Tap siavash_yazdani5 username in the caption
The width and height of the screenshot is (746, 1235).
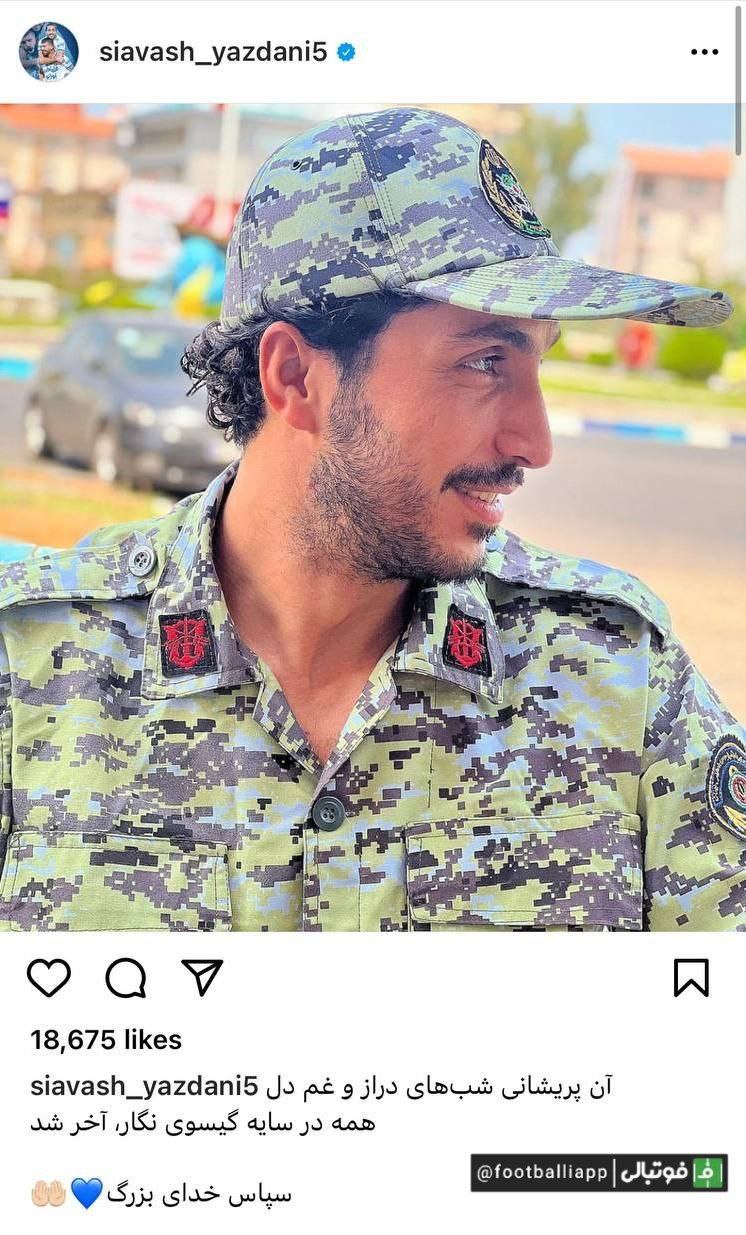pos(144,1086)
